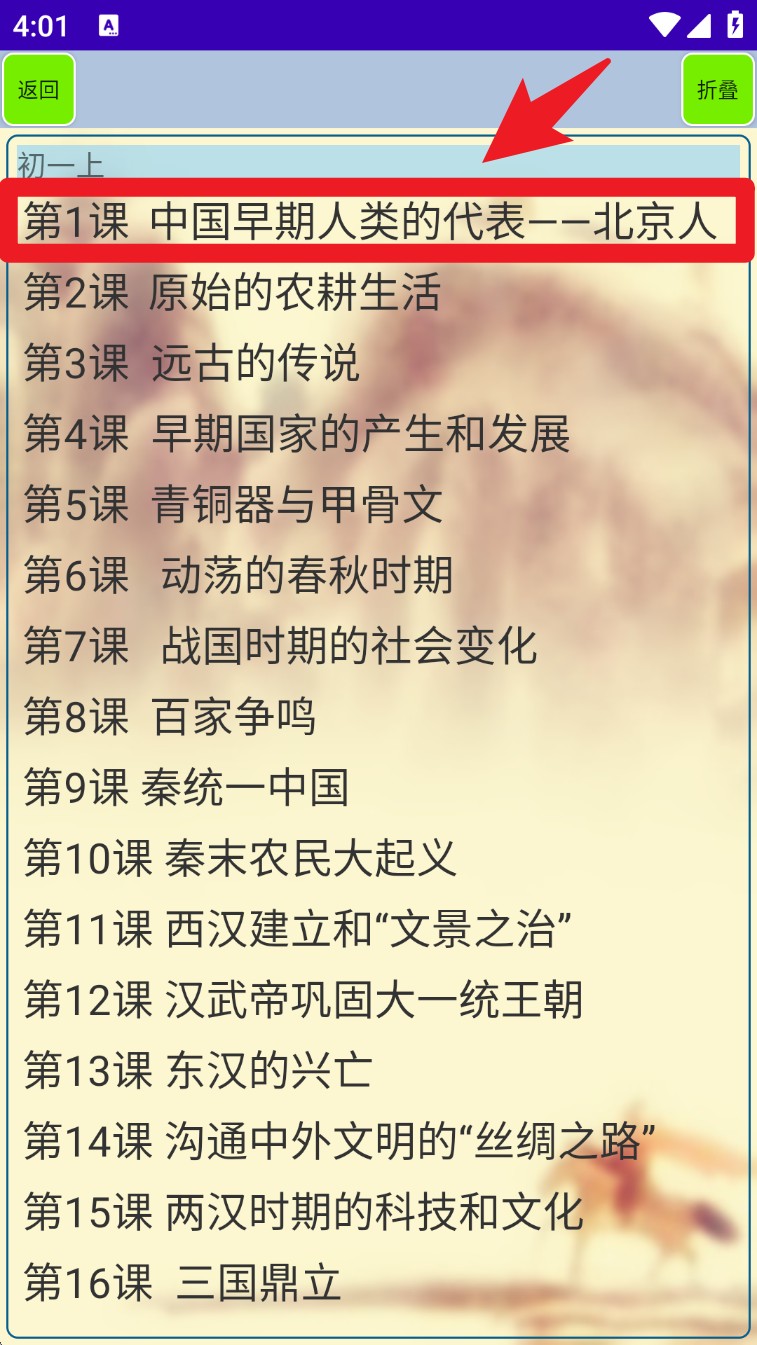
Task: Open 第4课 早期国家的产生和发展
Action: point(297,434)
